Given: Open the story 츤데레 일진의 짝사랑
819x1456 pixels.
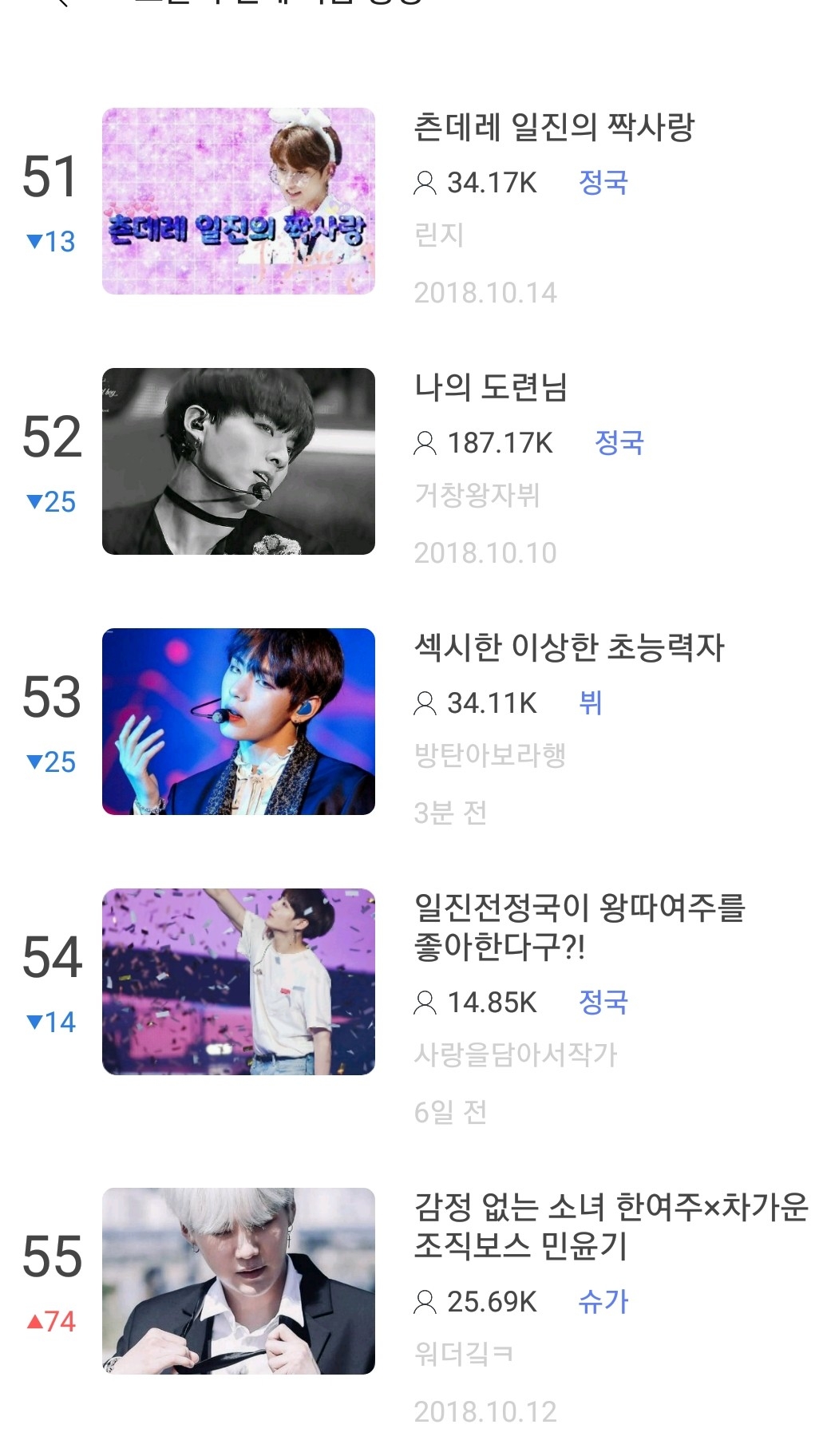Looking at the screenshot, I should point(553,128).
